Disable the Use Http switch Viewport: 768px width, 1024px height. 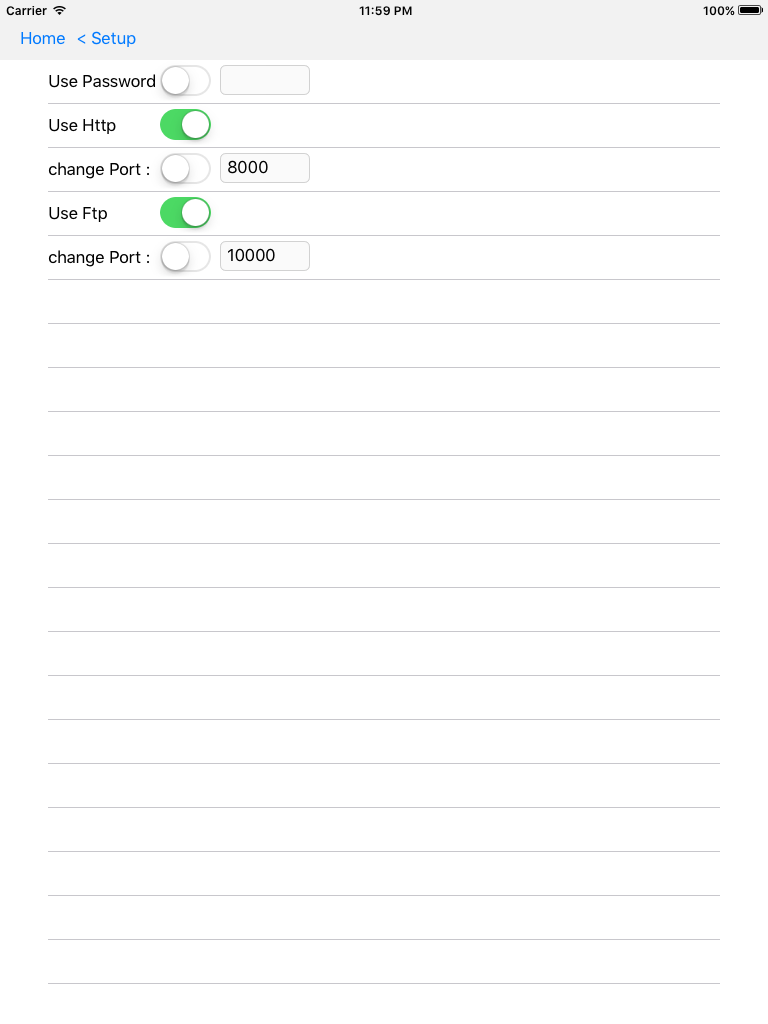[x=185, y=124]
